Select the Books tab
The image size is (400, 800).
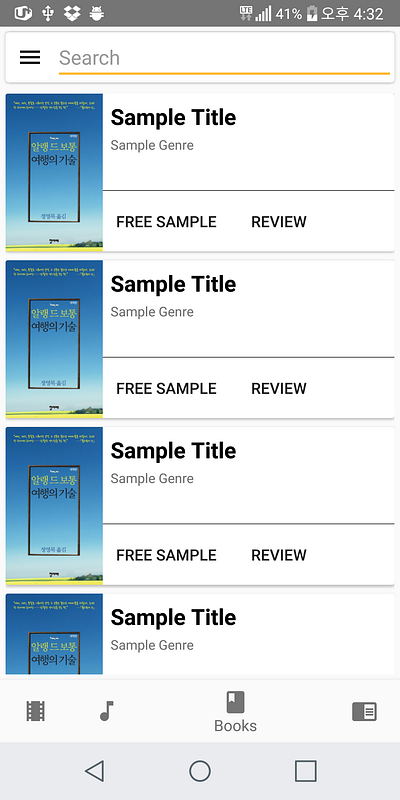click(x=235, y=712)
